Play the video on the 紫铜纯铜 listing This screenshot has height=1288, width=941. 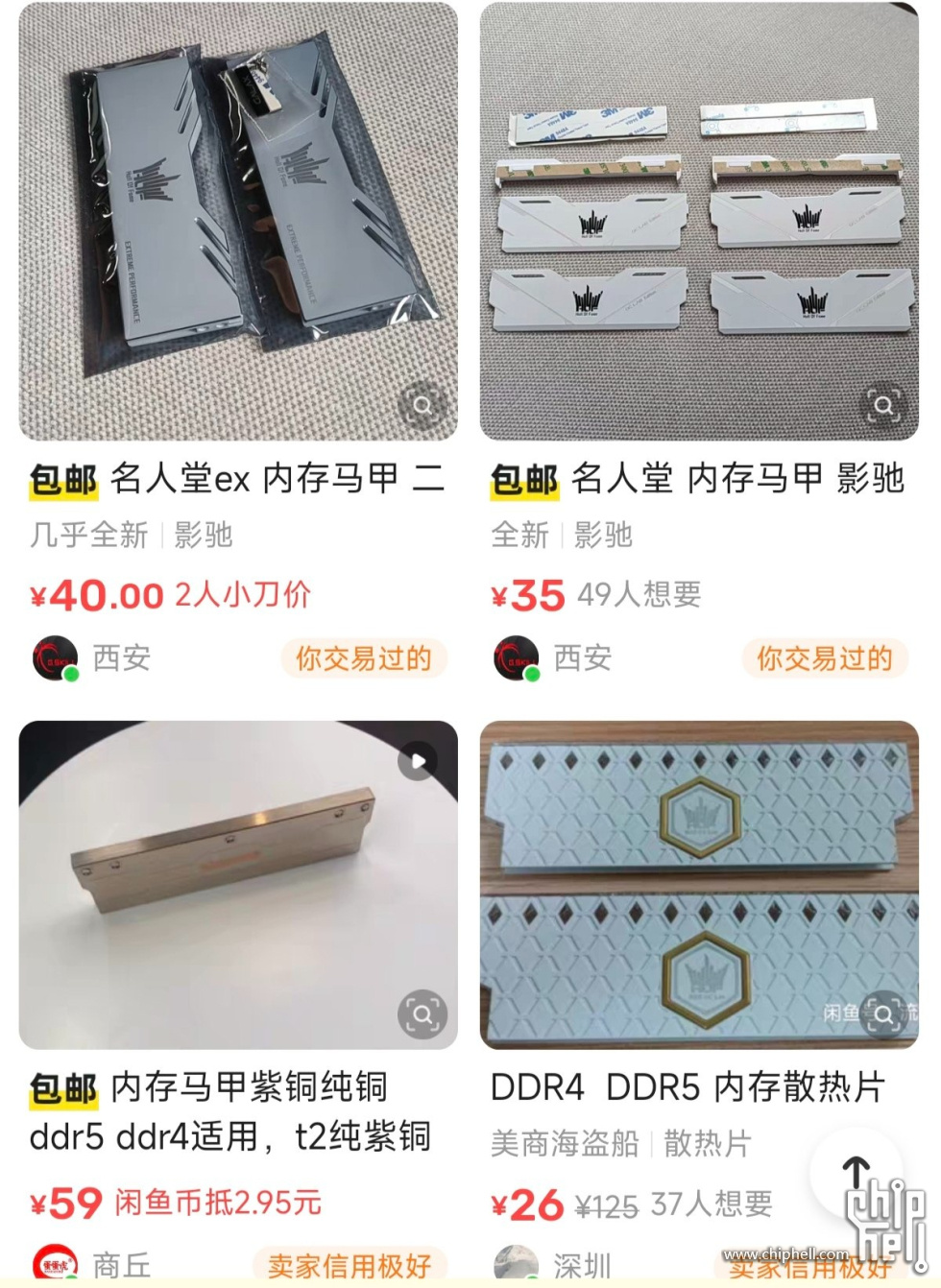click(418, 761)
